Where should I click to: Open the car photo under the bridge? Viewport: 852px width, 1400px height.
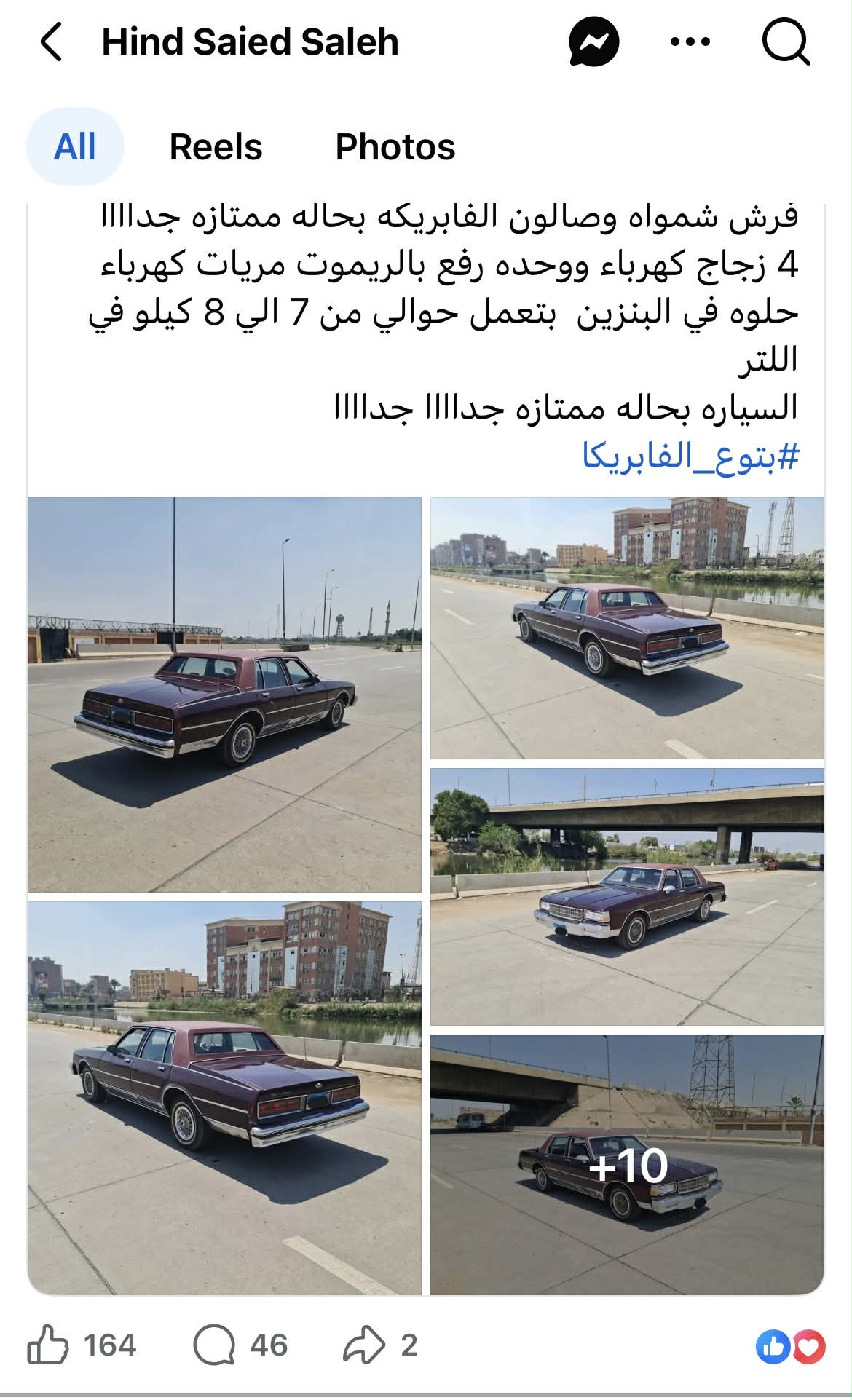627,897
